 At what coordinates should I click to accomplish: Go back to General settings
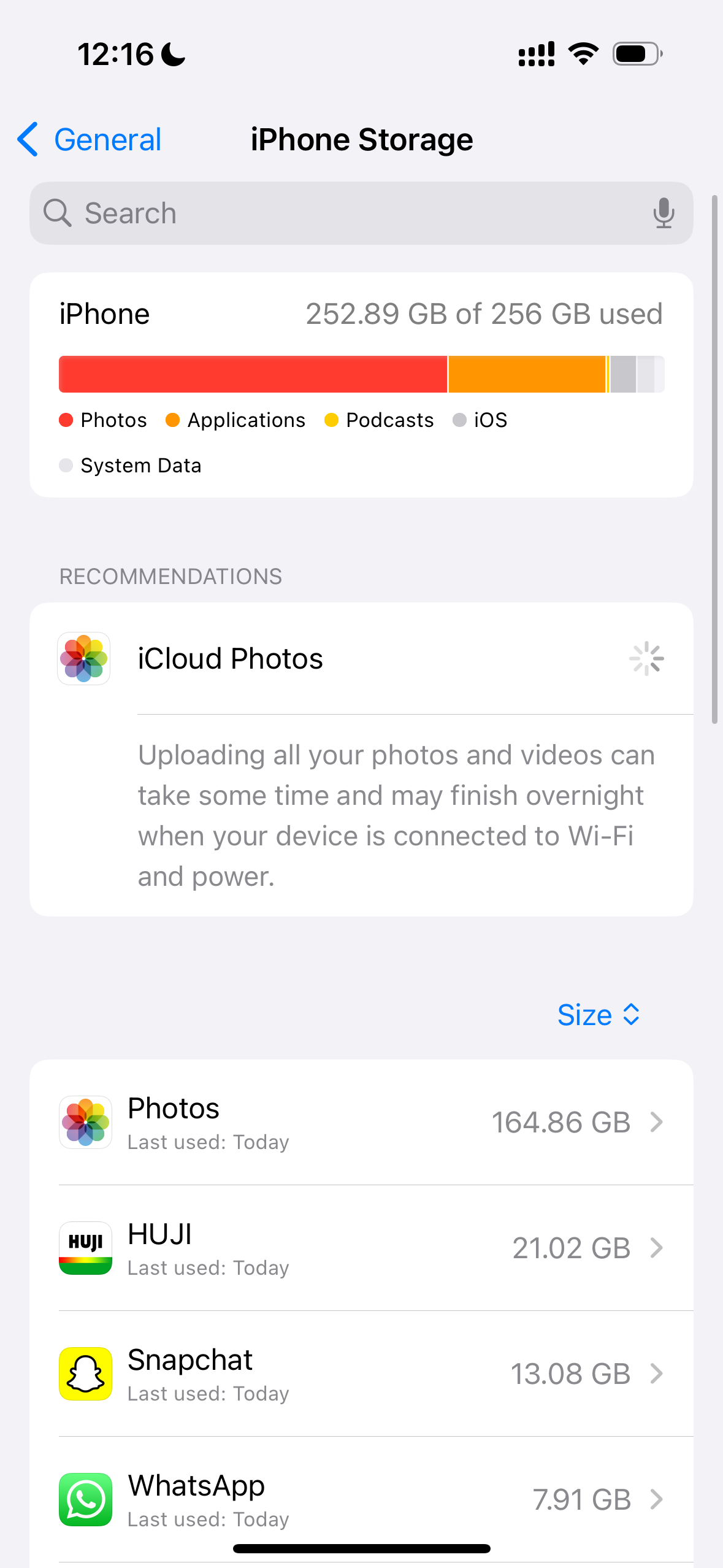tap(90, 139)
